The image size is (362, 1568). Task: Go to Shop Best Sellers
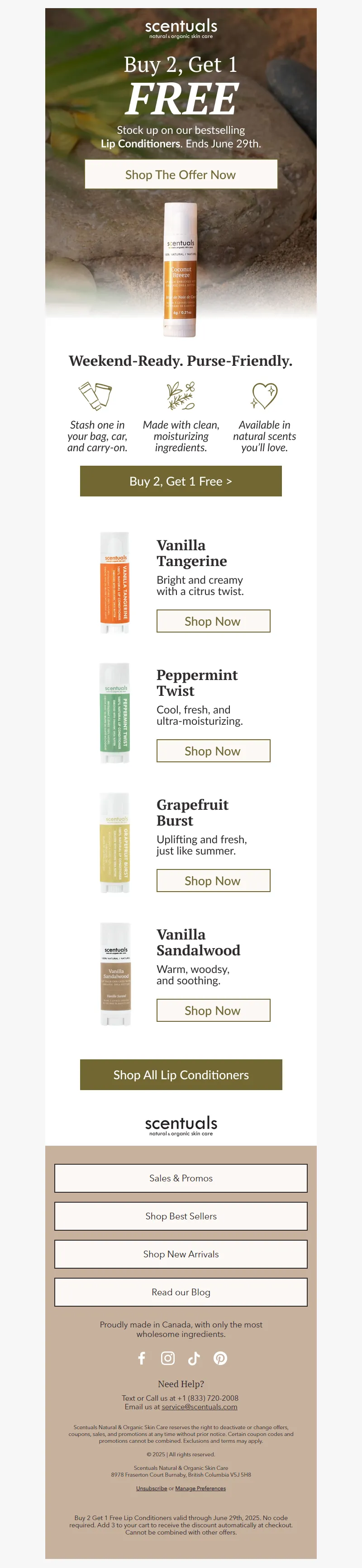pyautogui.click(x=181, y=1216)
